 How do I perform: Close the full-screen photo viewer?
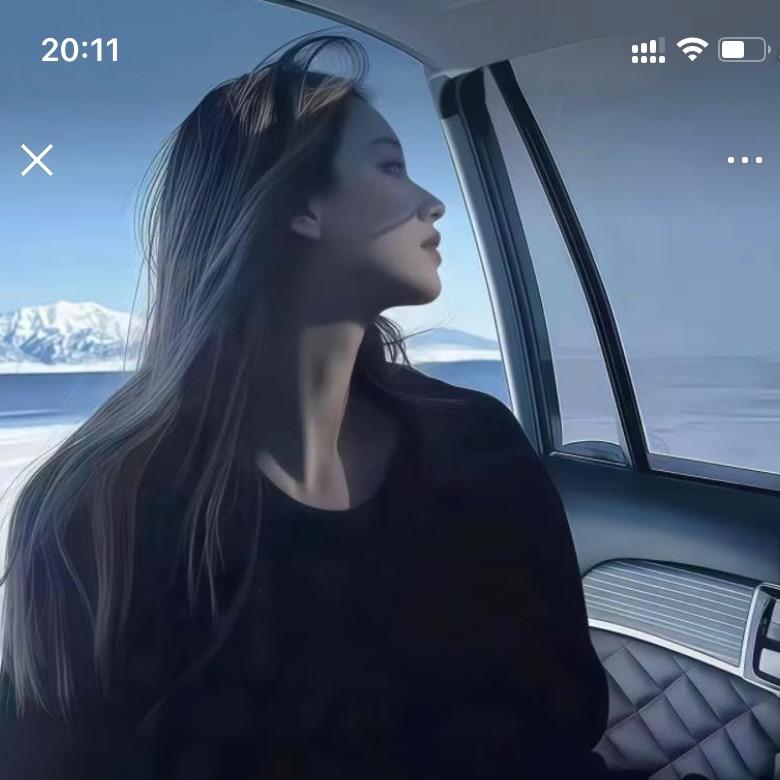click(x=37, y=160)
